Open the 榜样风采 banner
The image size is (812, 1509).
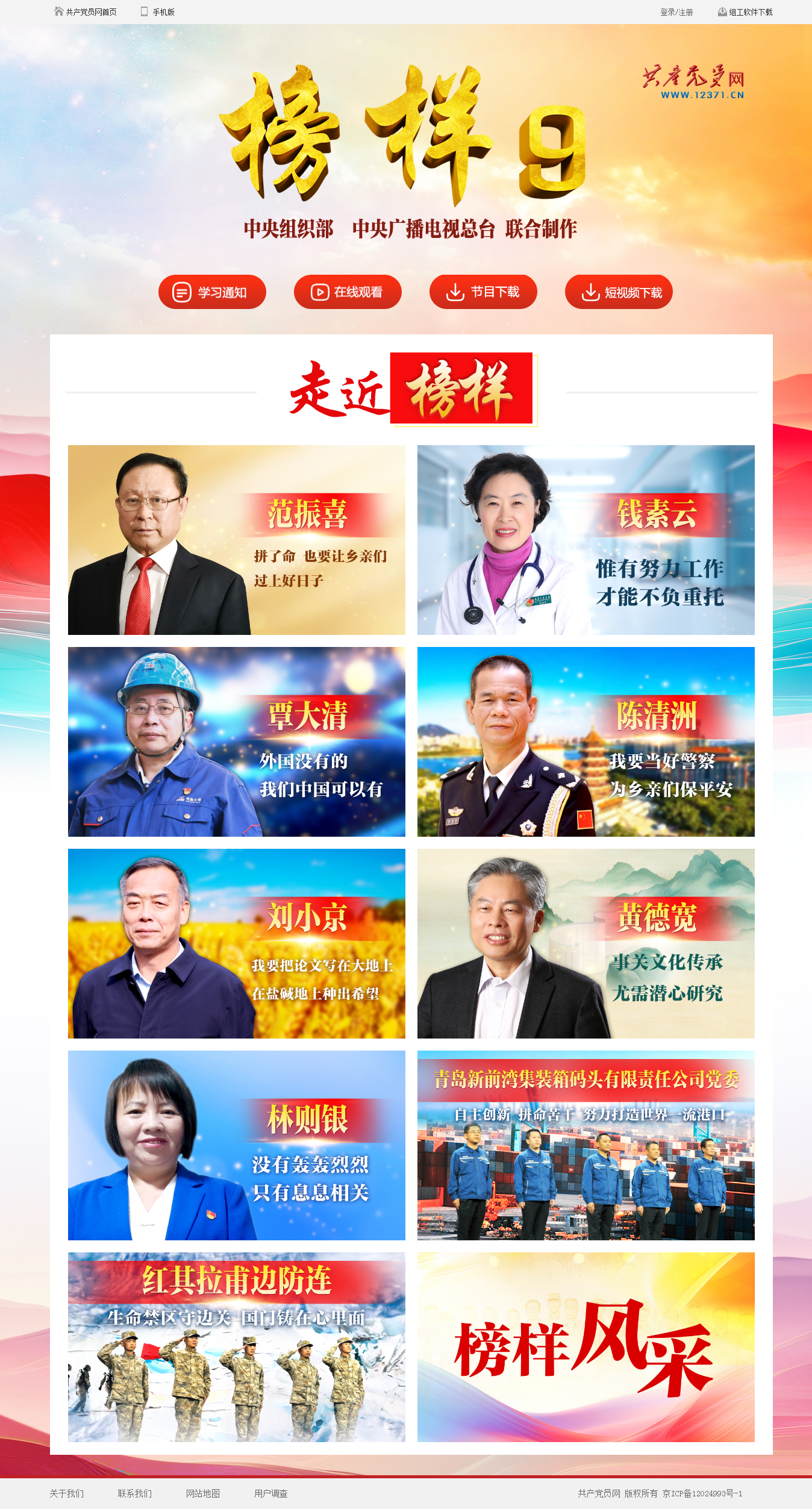pyautogui.click(x=586, y=1347)
